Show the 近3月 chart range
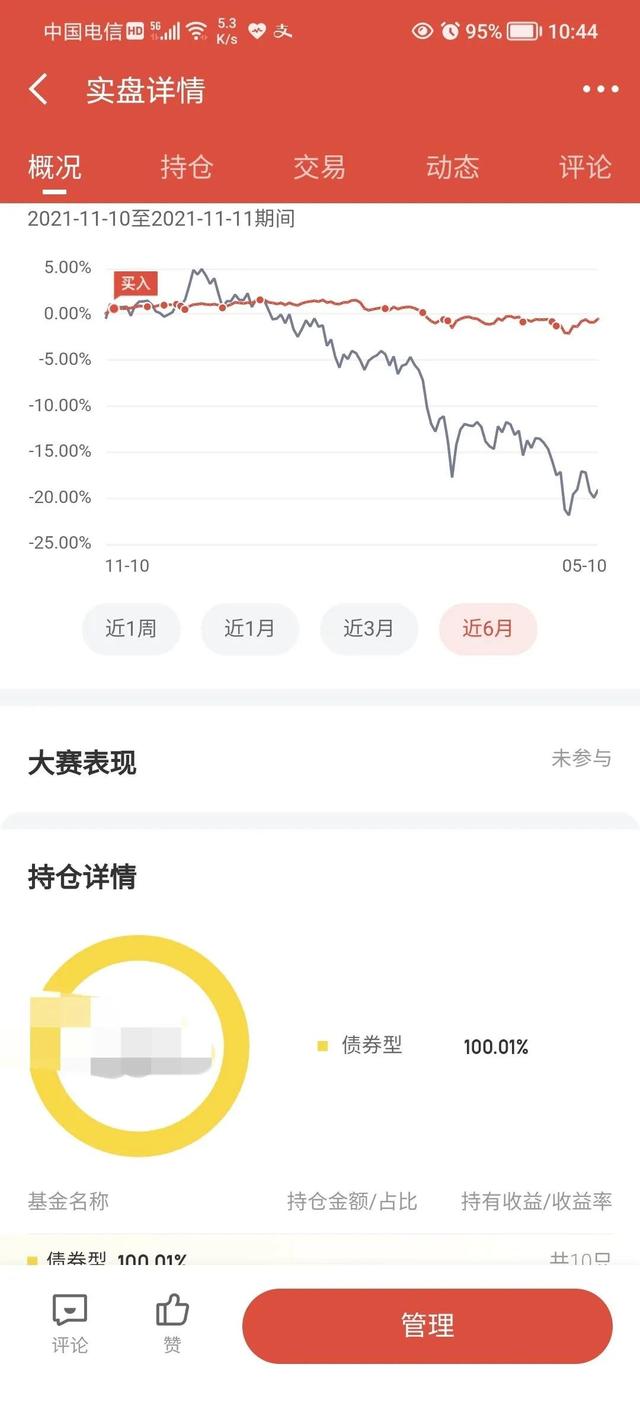Viewport: 640px width, 1422px height. [369, 629]
